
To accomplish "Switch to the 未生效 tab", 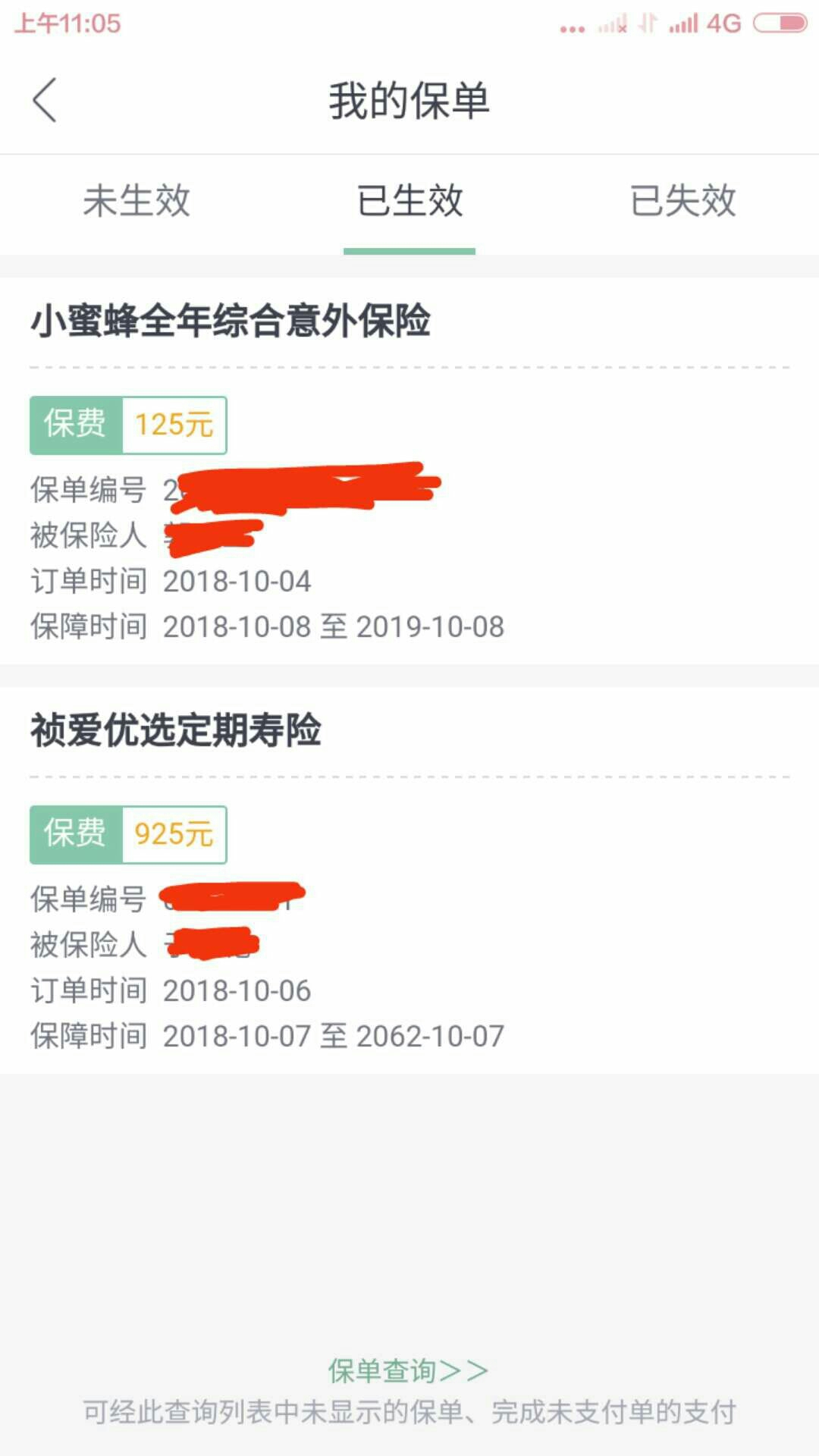I will pyautogui.click(x=136, y=202).
